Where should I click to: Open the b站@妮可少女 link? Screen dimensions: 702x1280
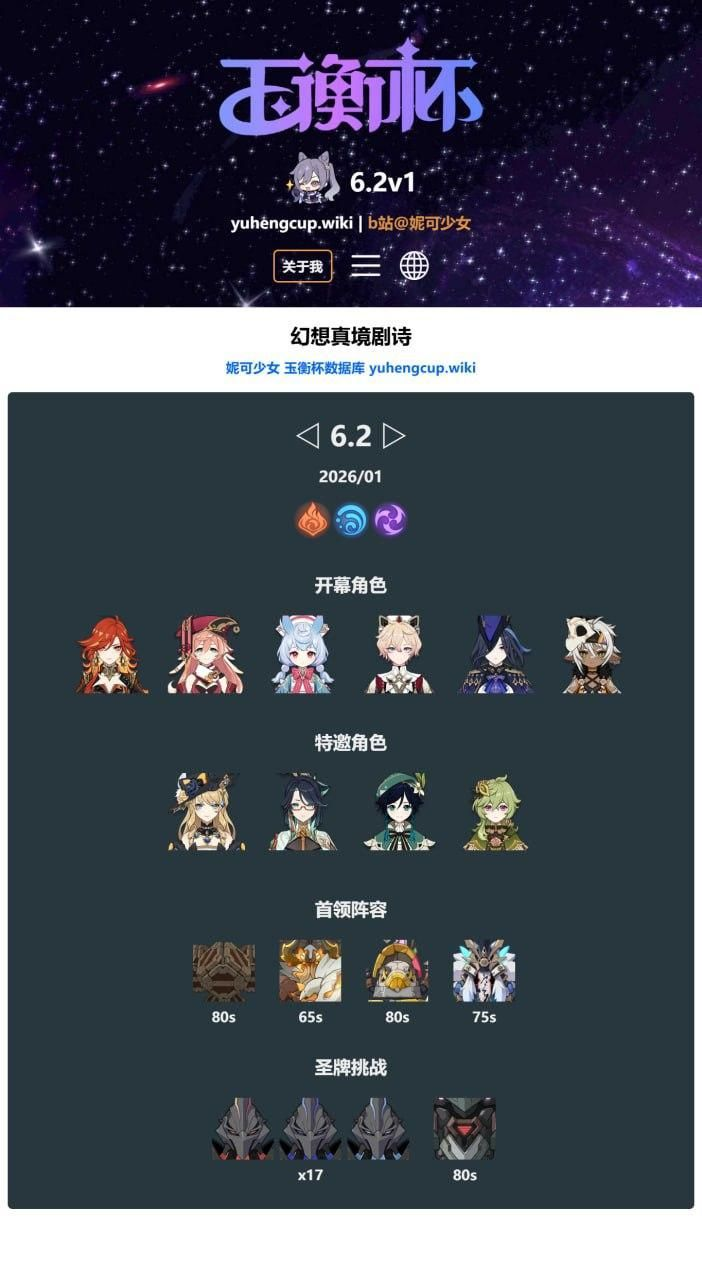click(x=419, y=223)
